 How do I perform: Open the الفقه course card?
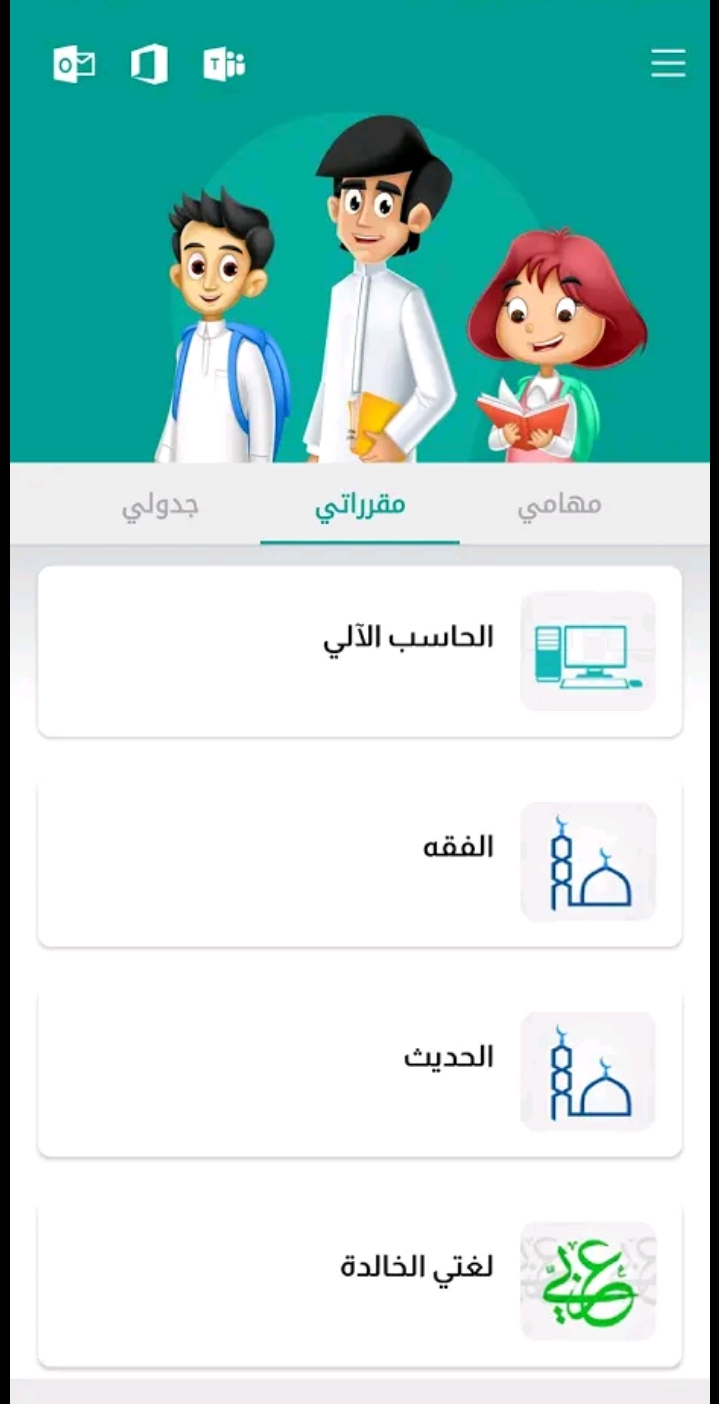coord(360,861)
